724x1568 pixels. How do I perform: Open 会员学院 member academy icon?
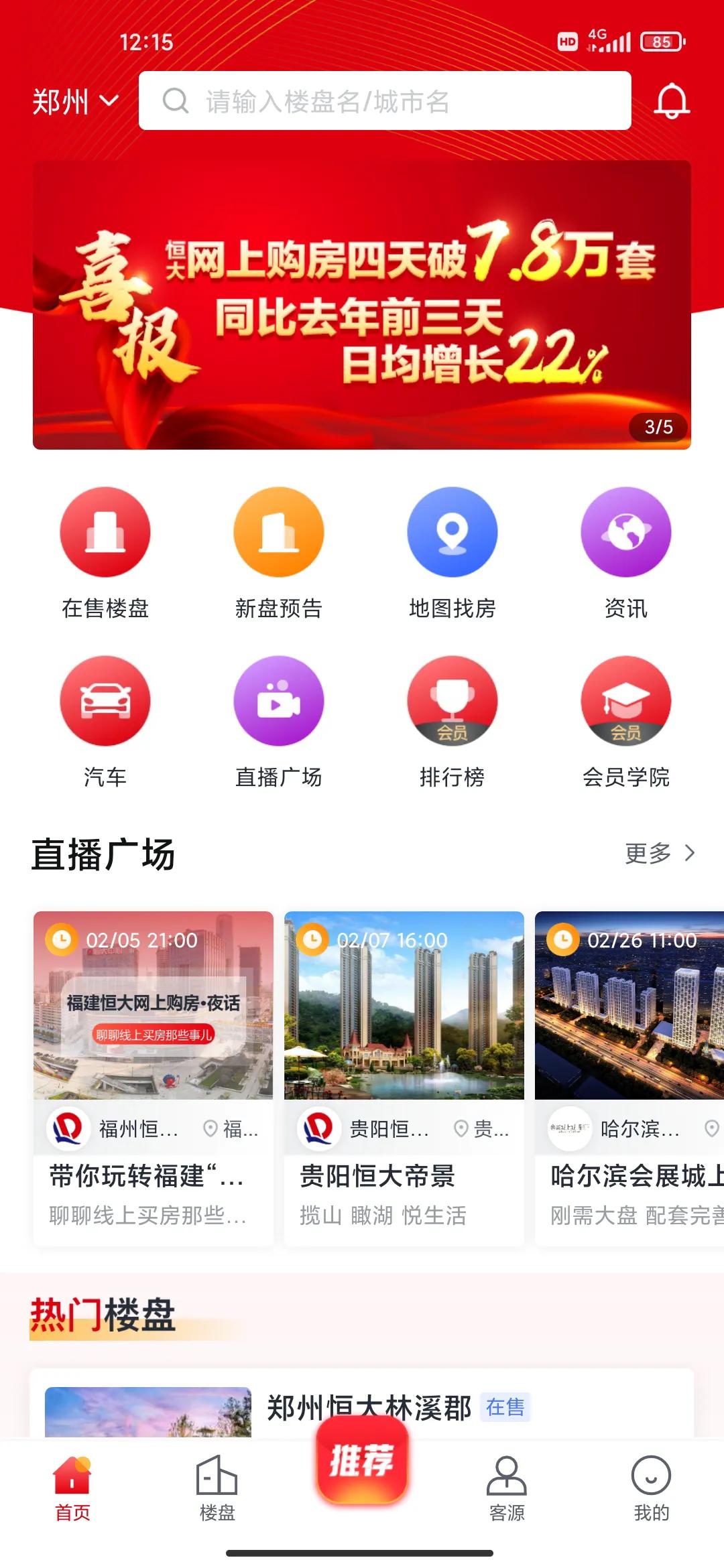click(625, 701)
